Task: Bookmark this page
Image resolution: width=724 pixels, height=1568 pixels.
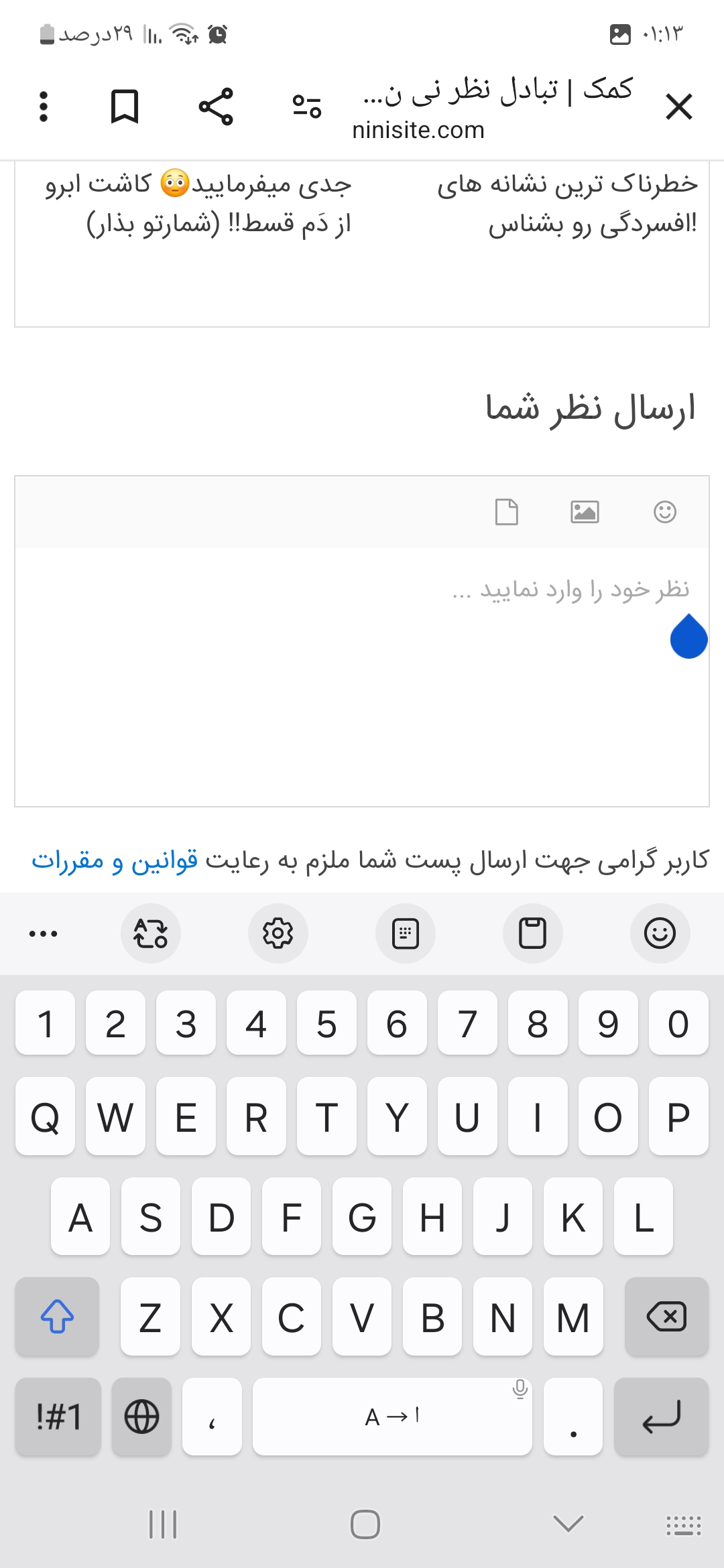Action: tap(125, 107)
